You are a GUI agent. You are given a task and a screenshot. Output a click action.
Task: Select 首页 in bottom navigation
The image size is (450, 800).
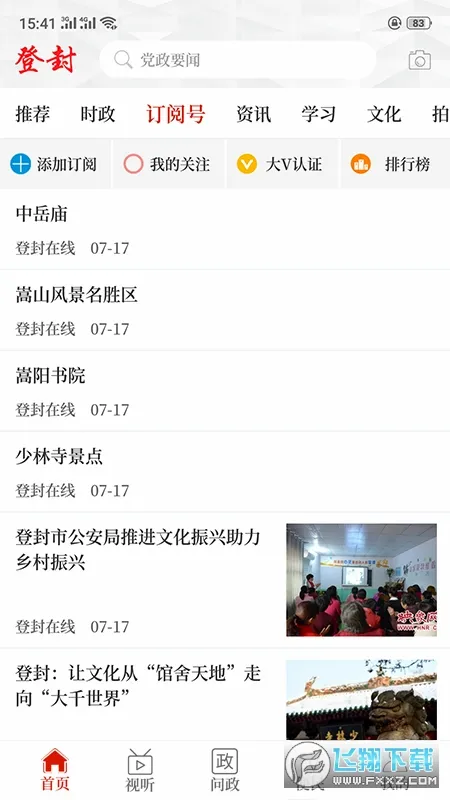(55, 770)
